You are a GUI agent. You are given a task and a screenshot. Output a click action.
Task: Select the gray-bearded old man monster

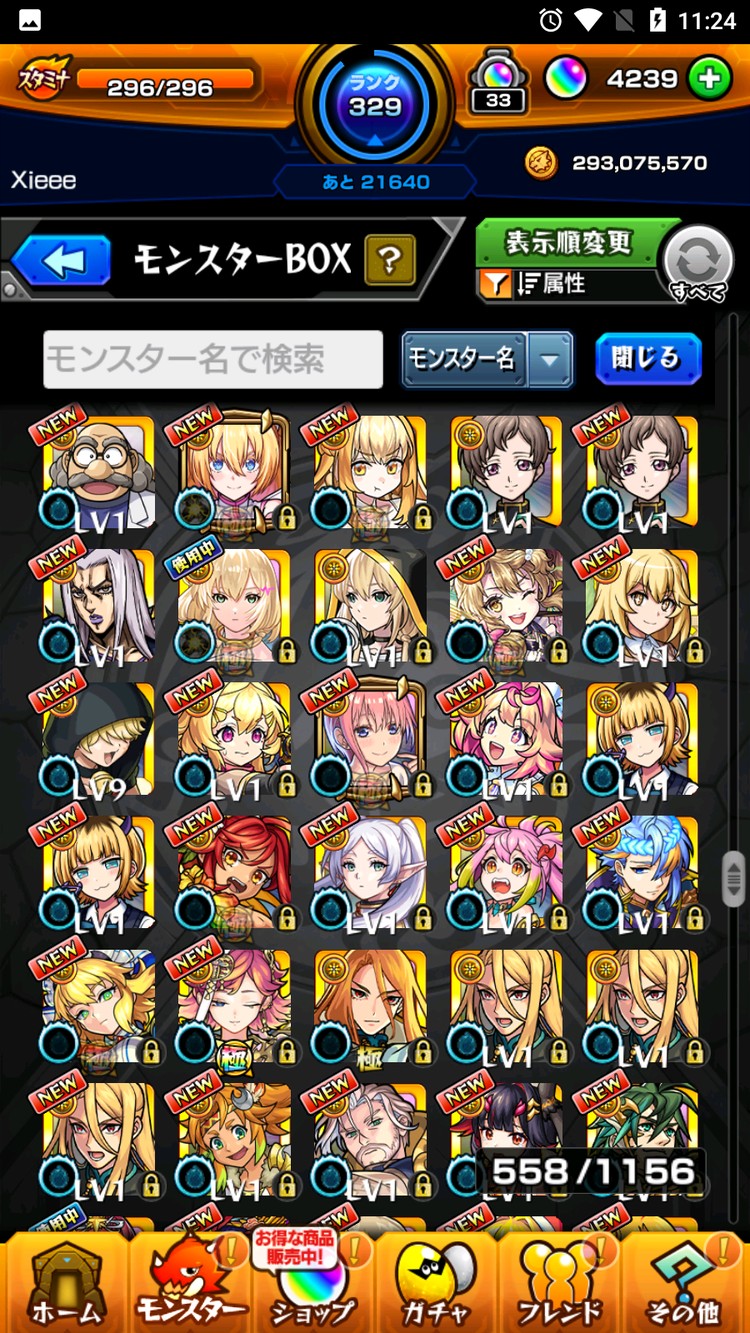click(371, 1141)
